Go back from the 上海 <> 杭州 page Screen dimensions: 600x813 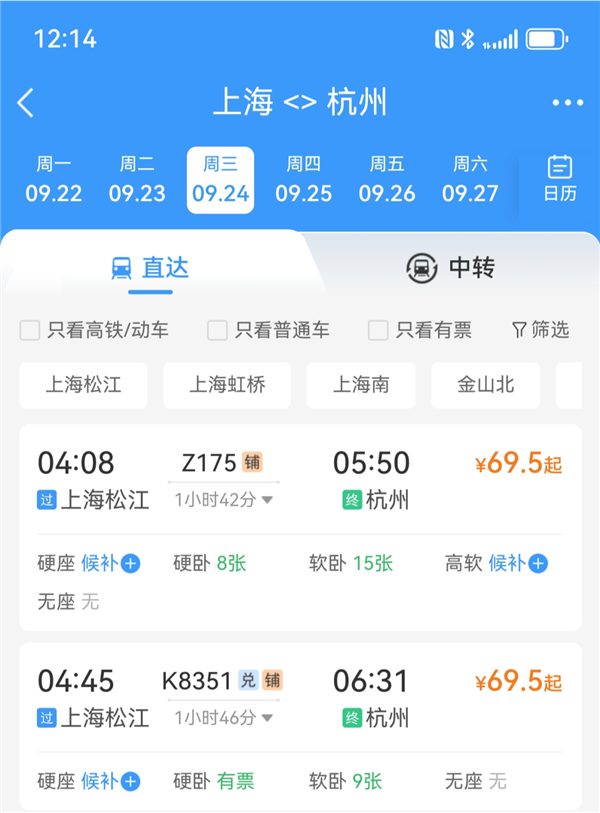pos(26,102)
